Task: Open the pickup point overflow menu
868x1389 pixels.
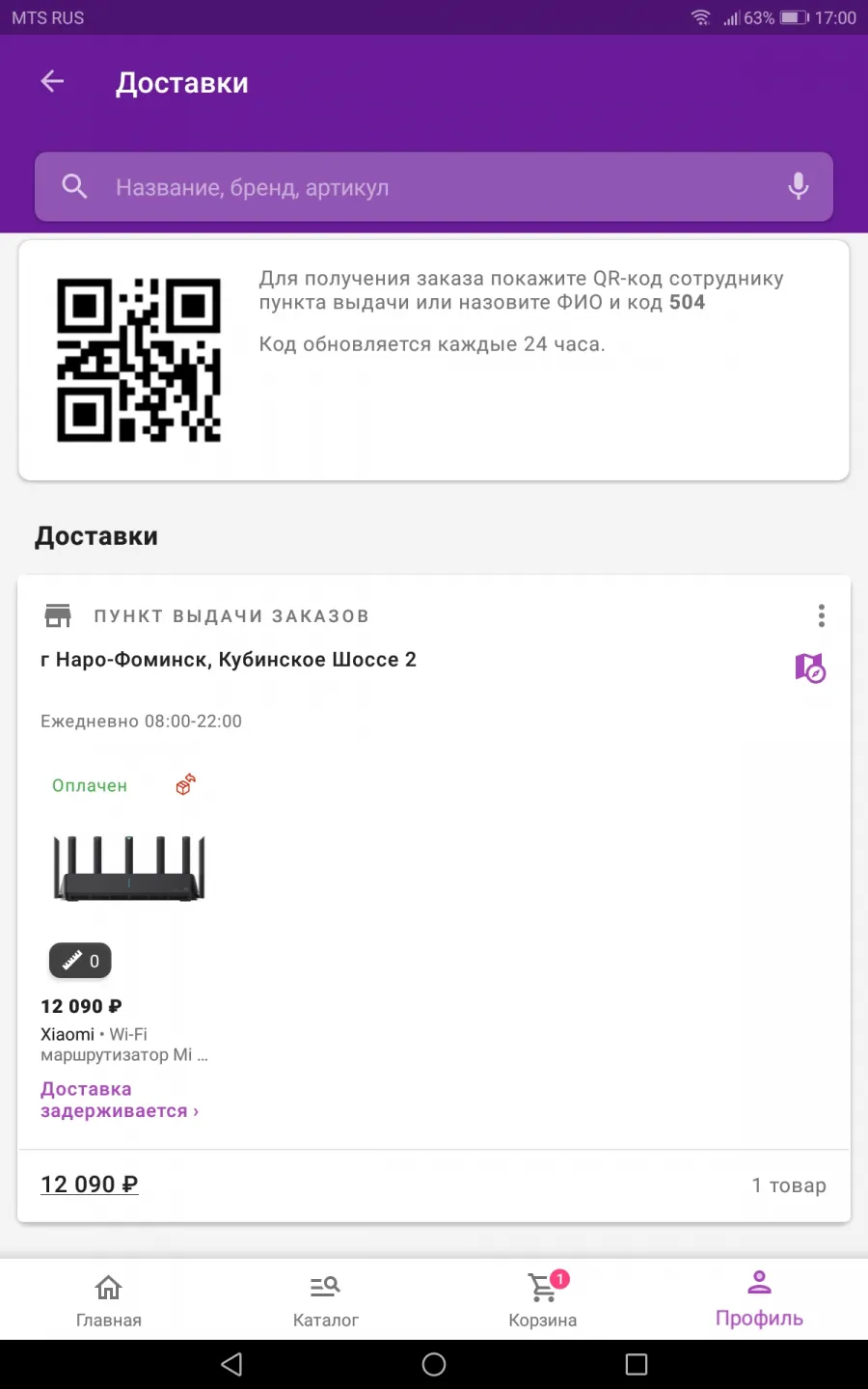Action: tap(821, 615)
